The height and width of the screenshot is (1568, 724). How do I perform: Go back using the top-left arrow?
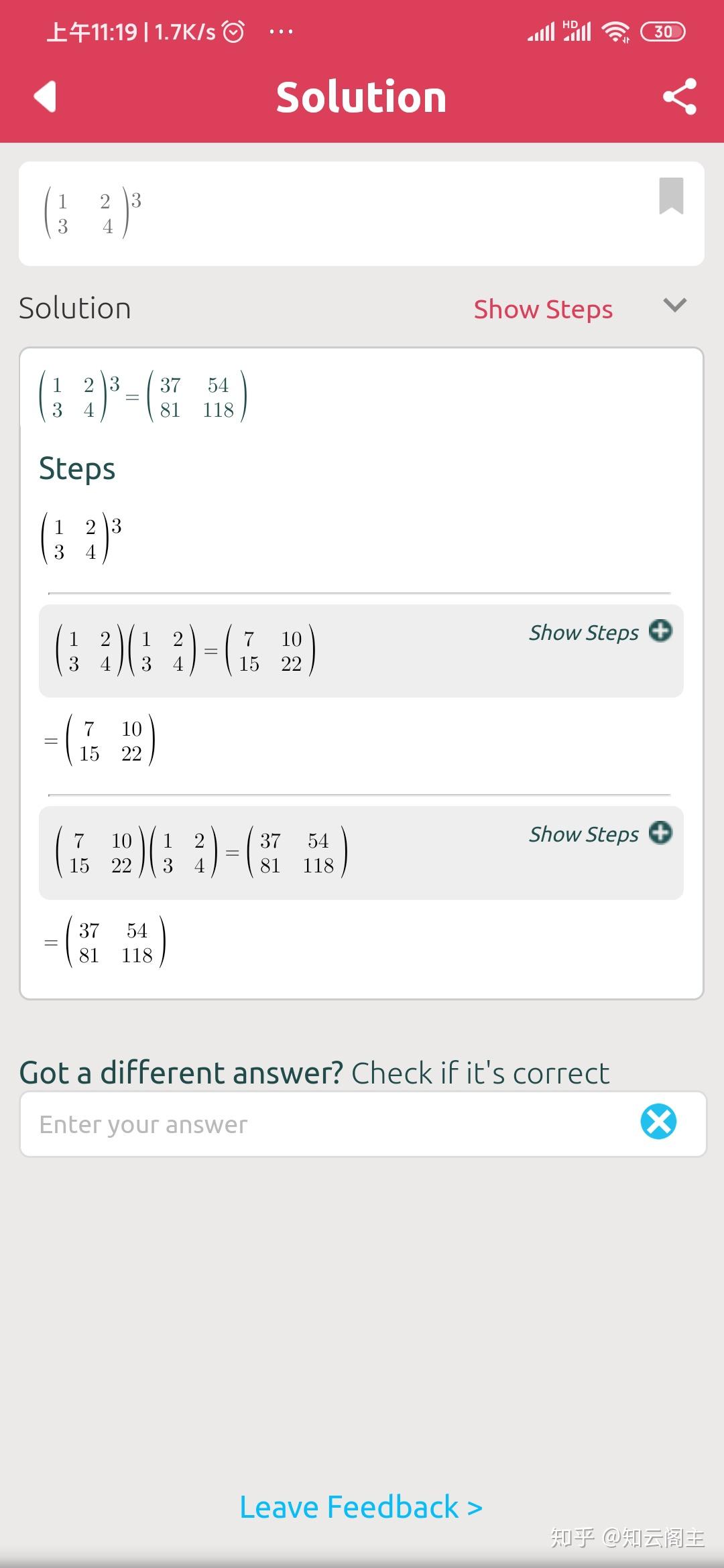(45, 96)
